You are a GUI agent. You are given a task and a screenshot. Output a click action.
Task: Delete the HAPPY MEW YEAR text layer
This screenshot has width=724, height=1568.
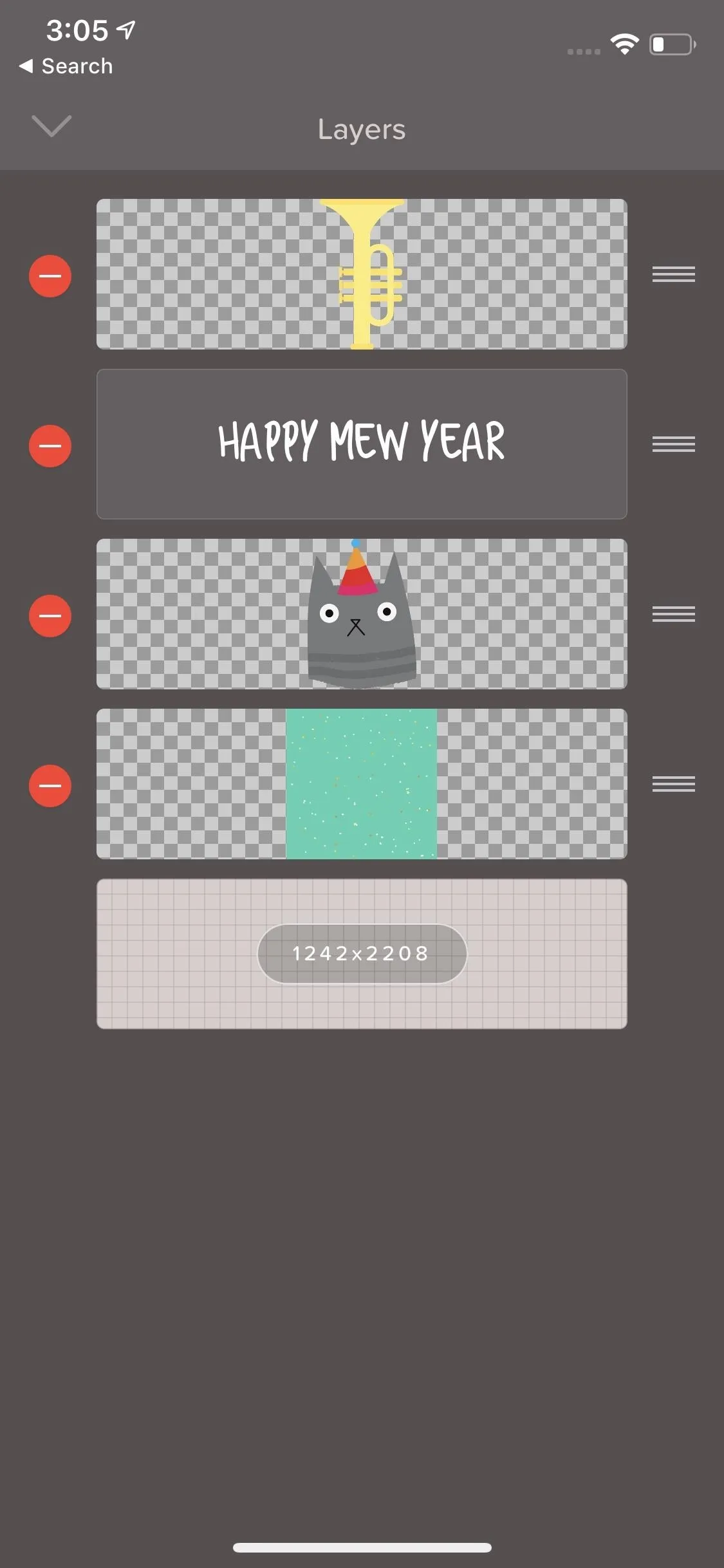(x=50, y=446)
